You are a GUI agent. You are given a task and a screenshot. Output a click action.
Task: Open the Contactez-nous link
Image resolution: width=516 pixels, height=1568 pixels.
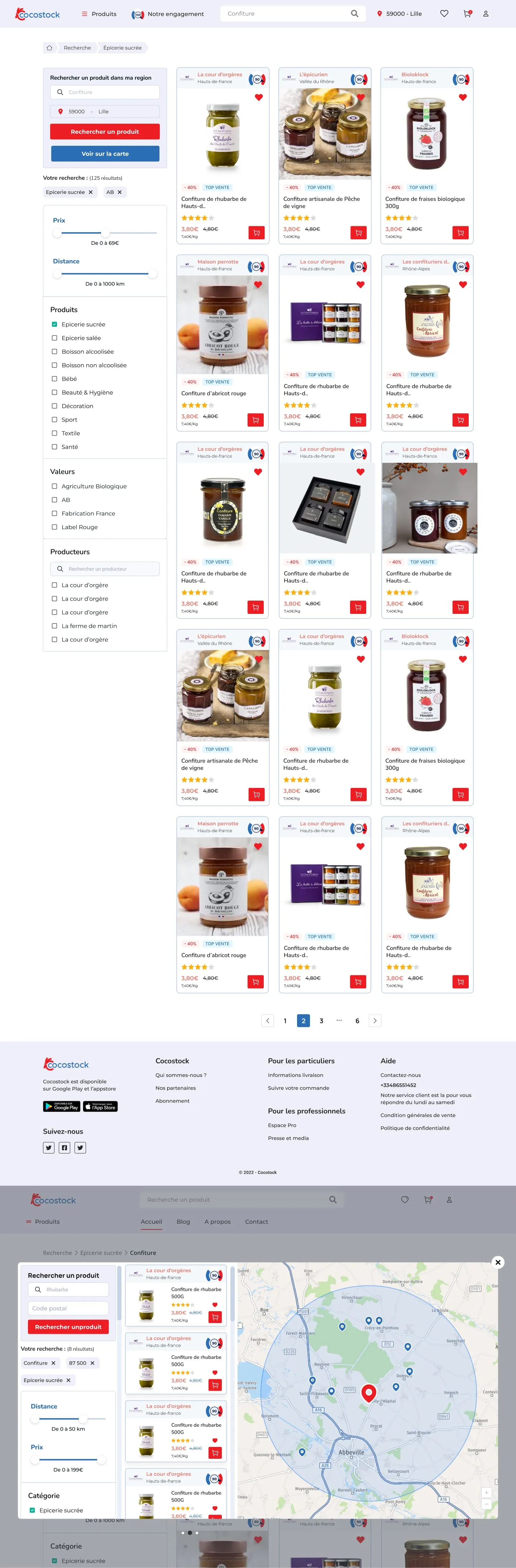400,1075
